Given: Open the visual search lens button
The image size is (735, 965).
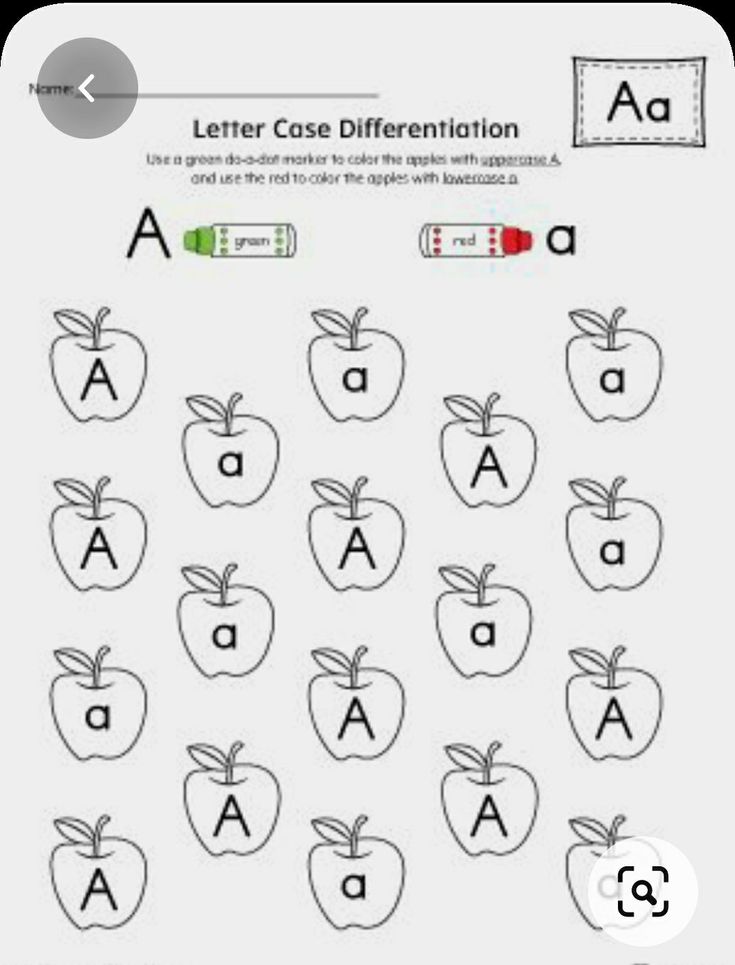Looking at the screenshot, I should click(x=642, y=891).
